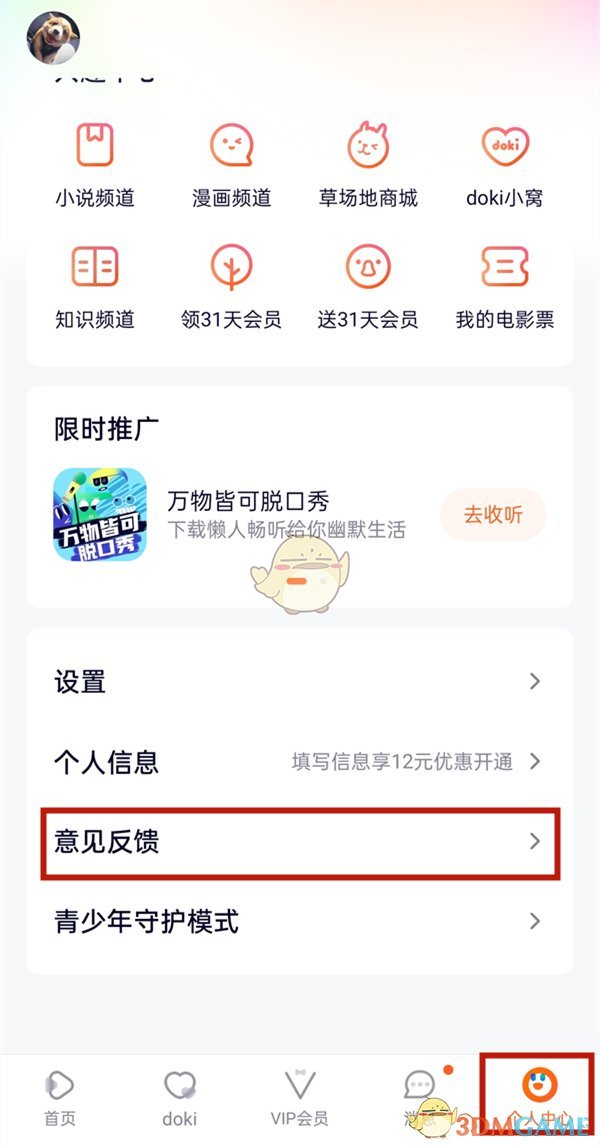Select the 个人中心 tab
The height and width of the screenshot is (1145, 600).
tap(539, 1097)
